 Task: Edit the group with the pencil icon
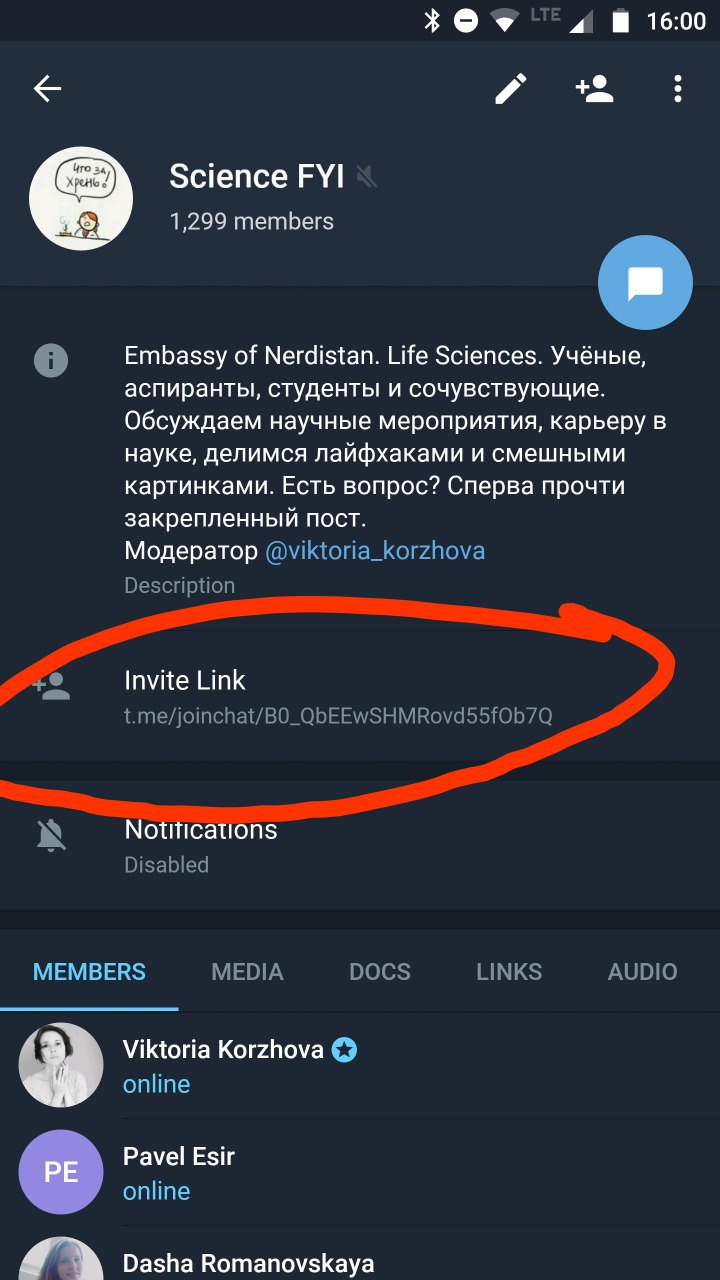(x=510, y=89)
